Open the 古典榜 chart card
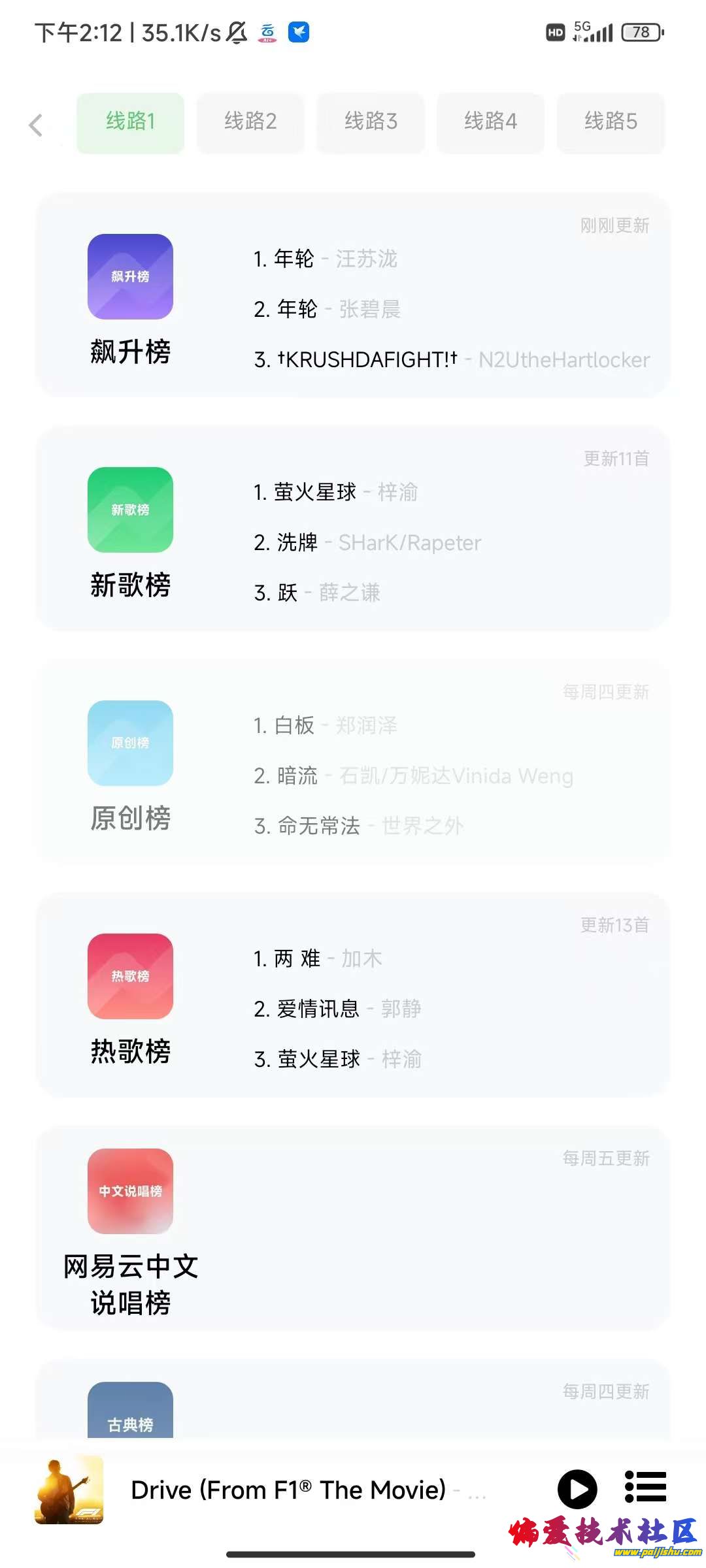The width and height of the screenshot is (706, 1568). 353,1405
